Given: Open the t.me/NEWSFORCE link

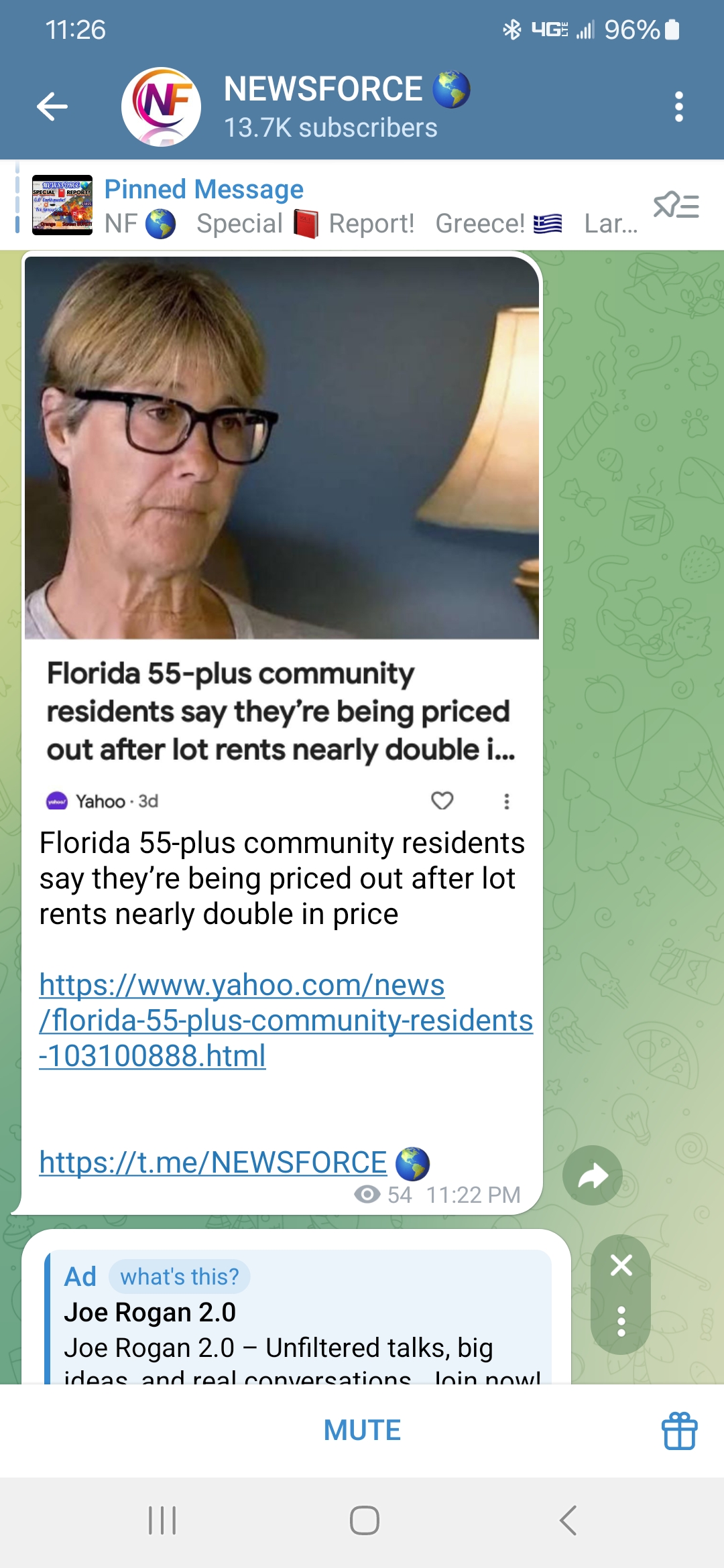Looking at the screenshot, I should tap(213, 1163).
